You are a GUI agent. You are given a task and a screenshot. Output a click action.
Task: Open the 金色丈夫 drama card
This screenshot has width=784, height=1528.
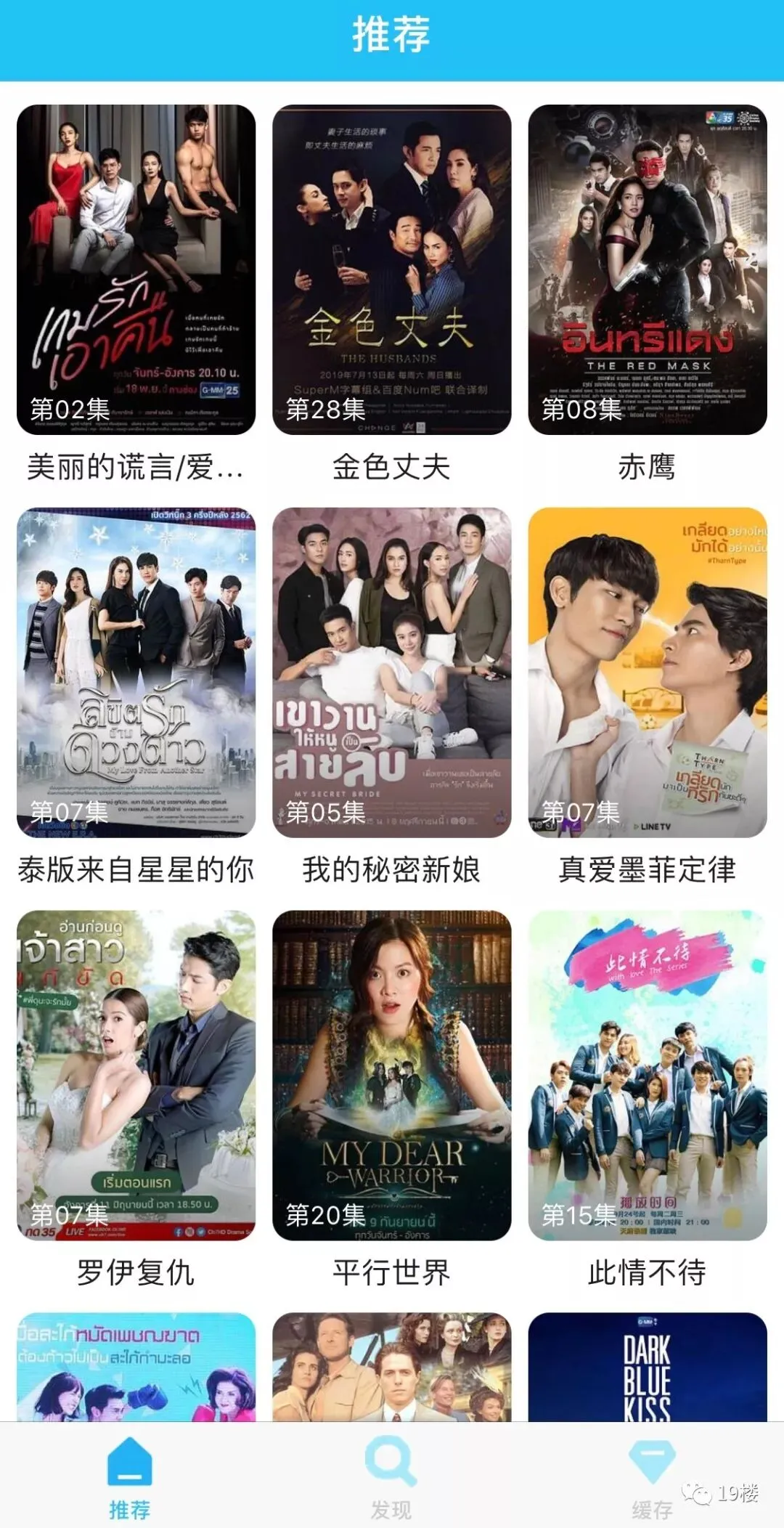coord(391,269)
